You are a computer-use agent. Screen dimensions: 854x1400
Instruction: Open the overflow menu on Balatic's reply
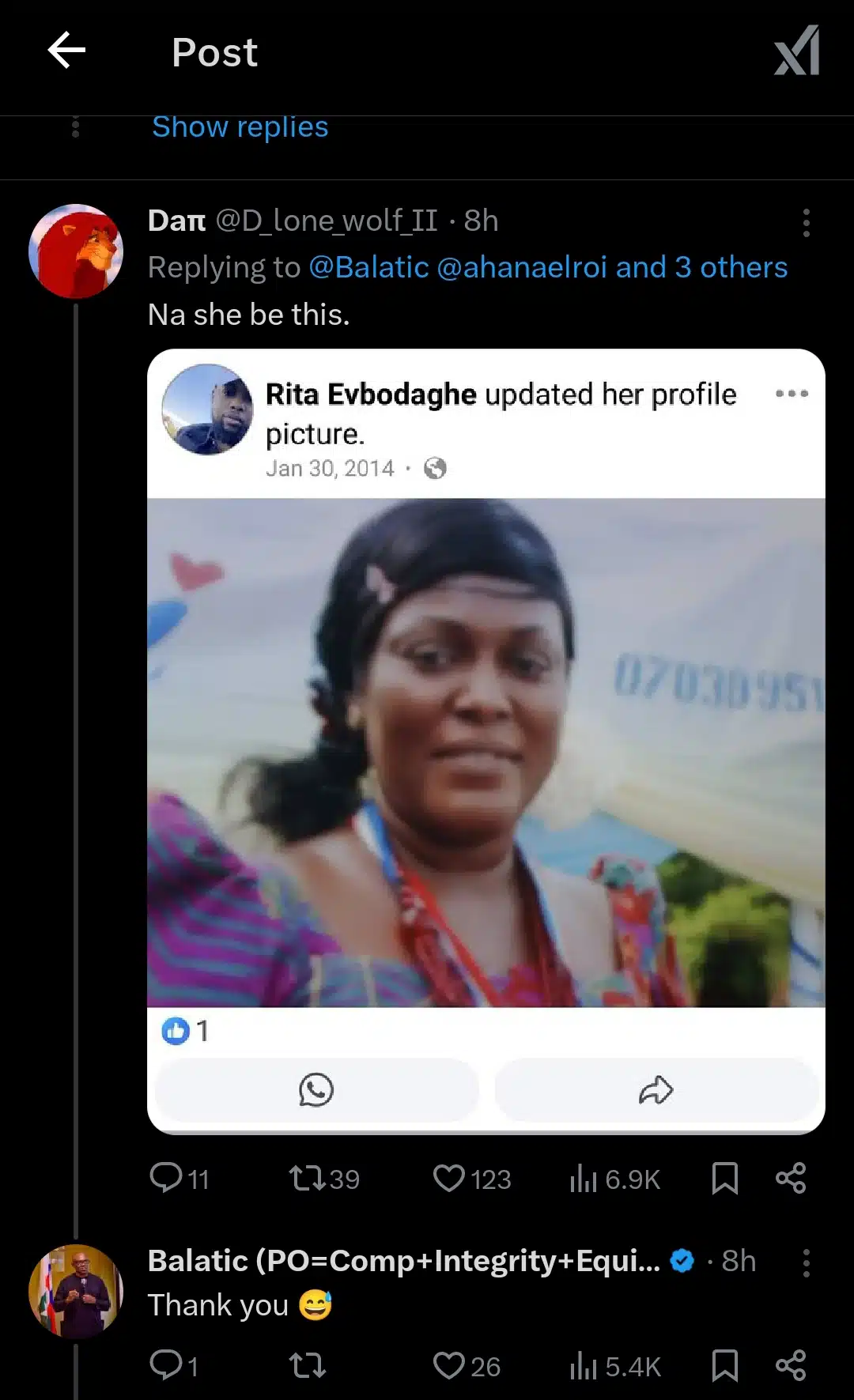806,1263
